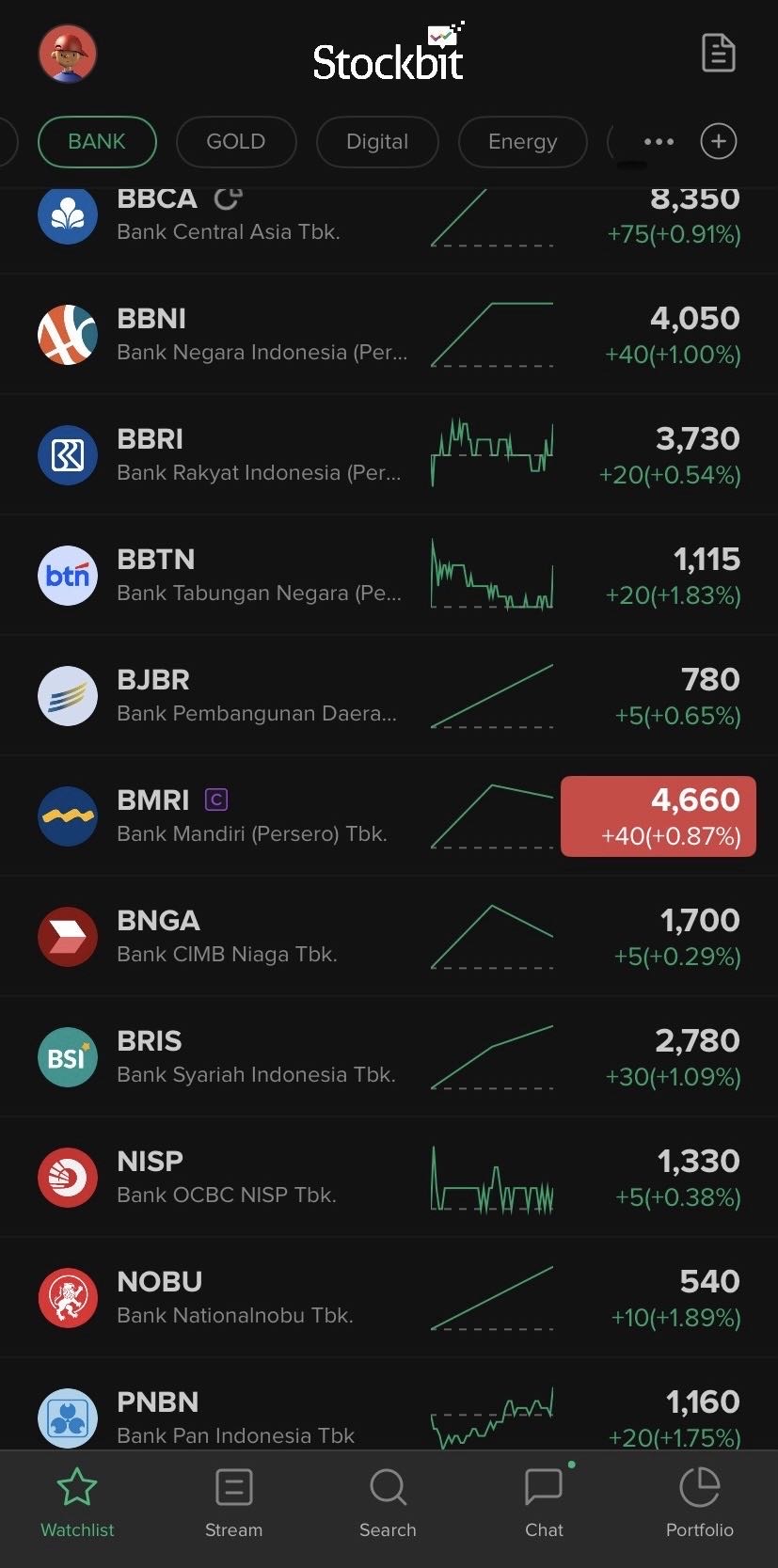The width and height of the screenshot is (778, 1568).
Task: View BBTN Bank Tabungan Negara details
Action: (389, 576)
